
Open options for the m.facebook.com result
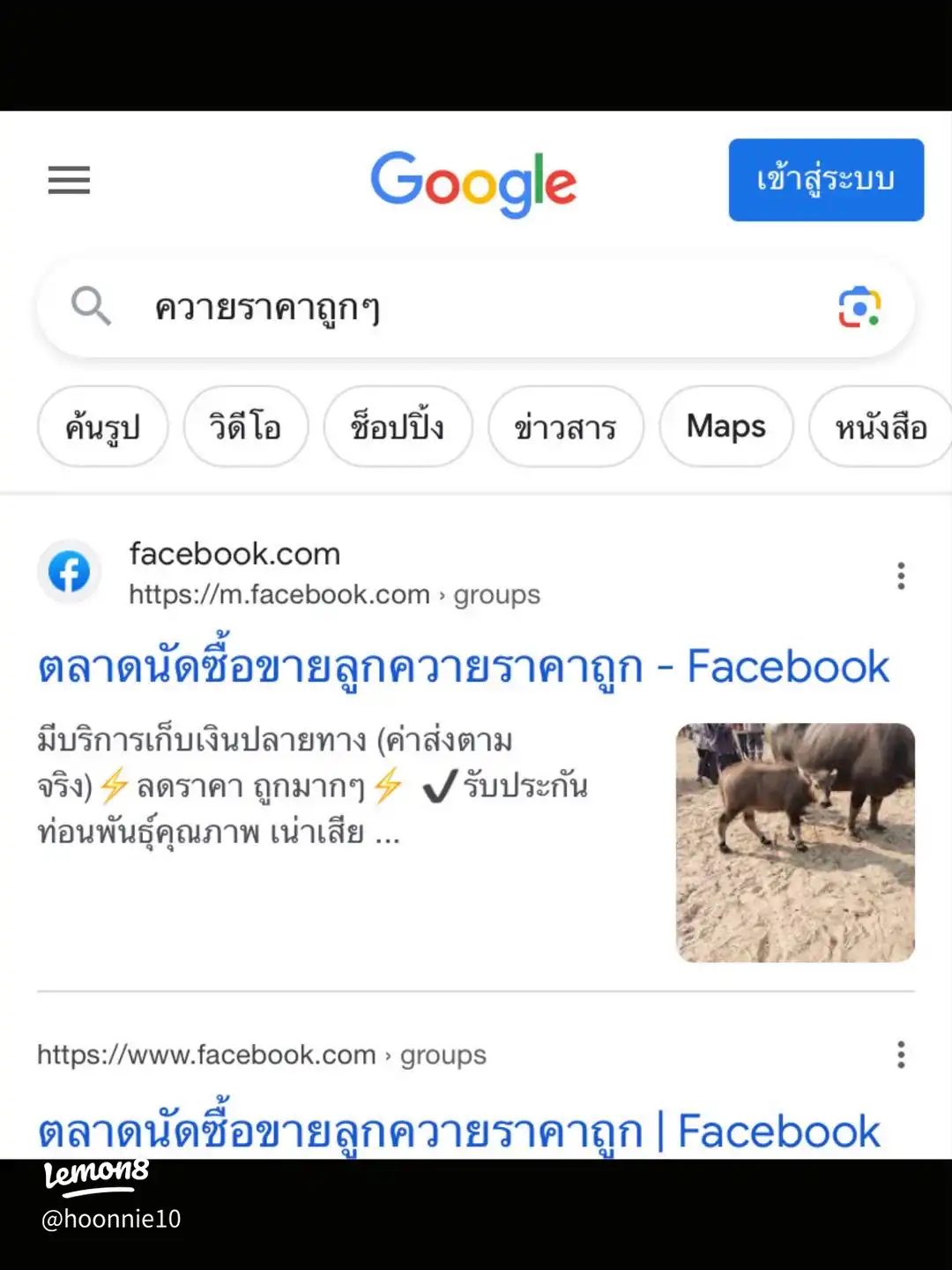pos(900,576)
